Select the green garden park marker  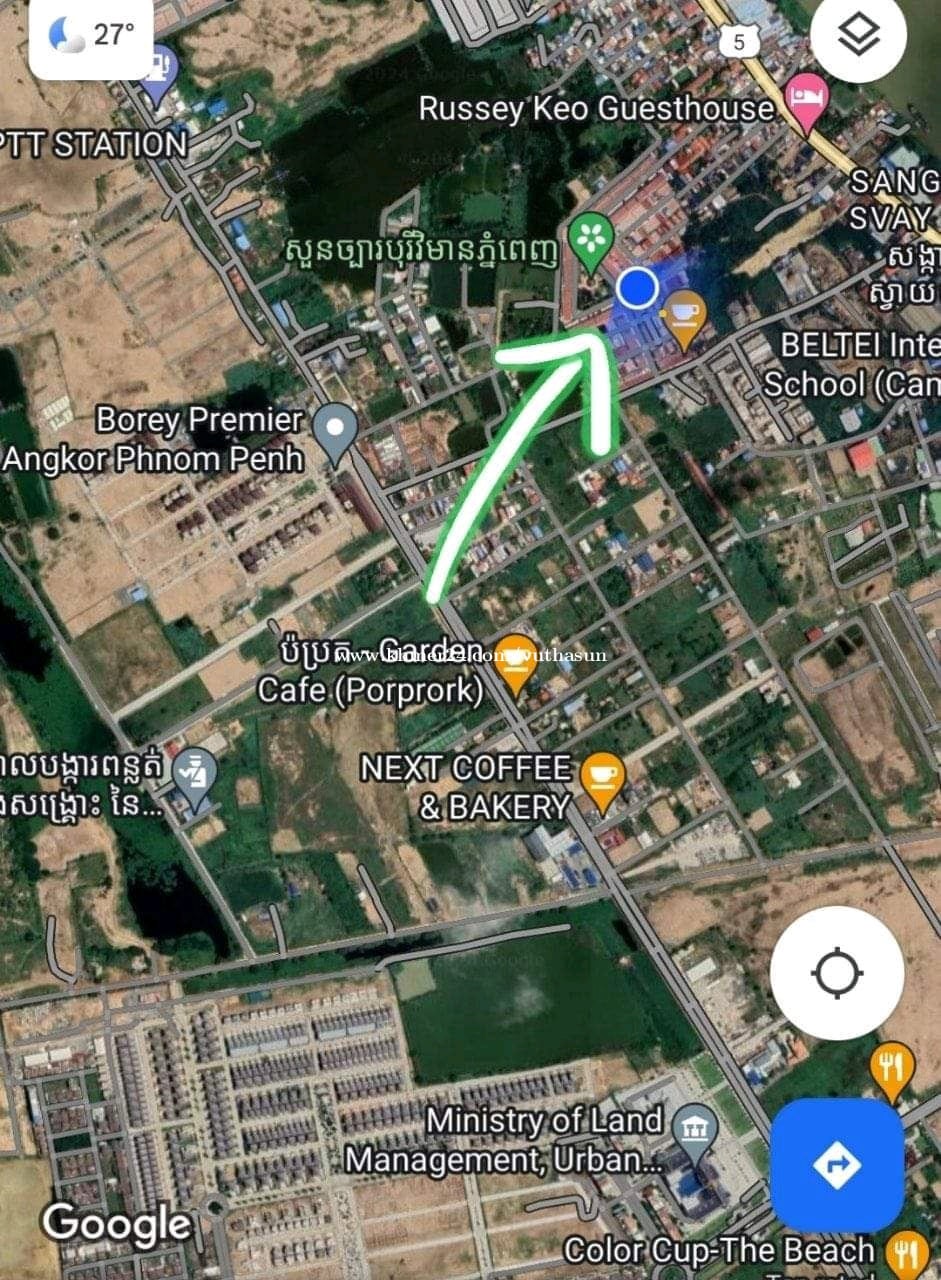(591, 241)
